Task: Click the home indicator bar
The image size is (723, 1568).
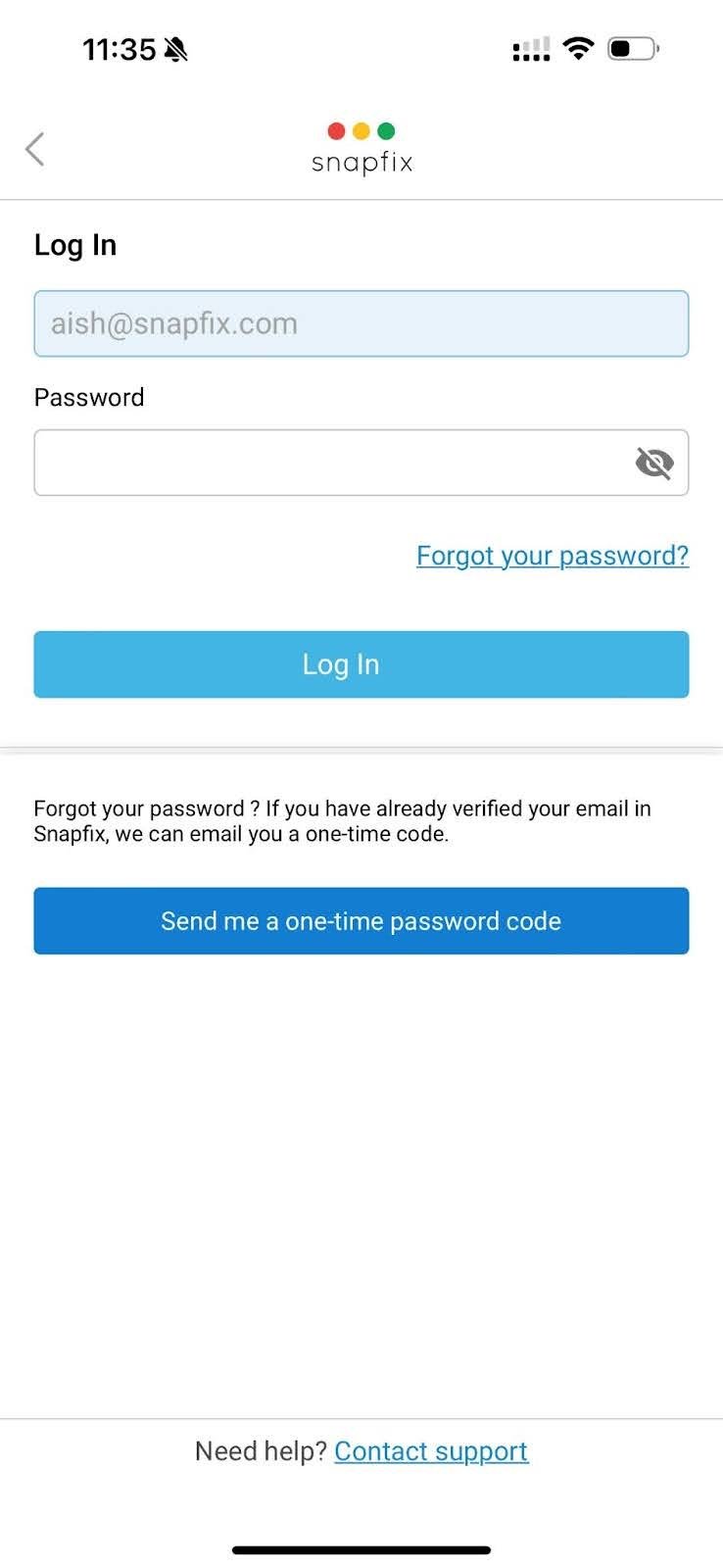Action: pyautogui.click(x=361, y=1549)
